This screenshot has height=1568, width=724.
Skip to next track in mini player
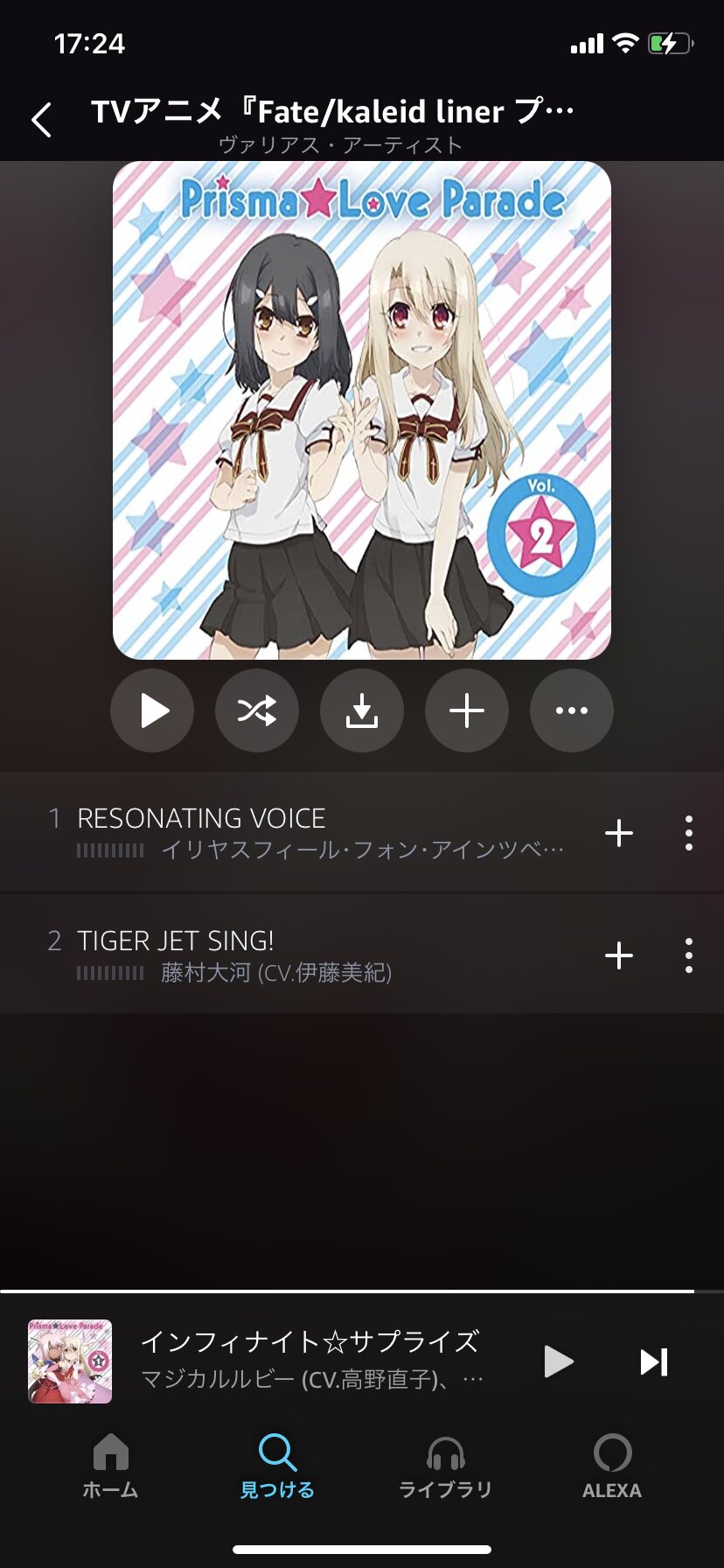tap(654, 1361)
